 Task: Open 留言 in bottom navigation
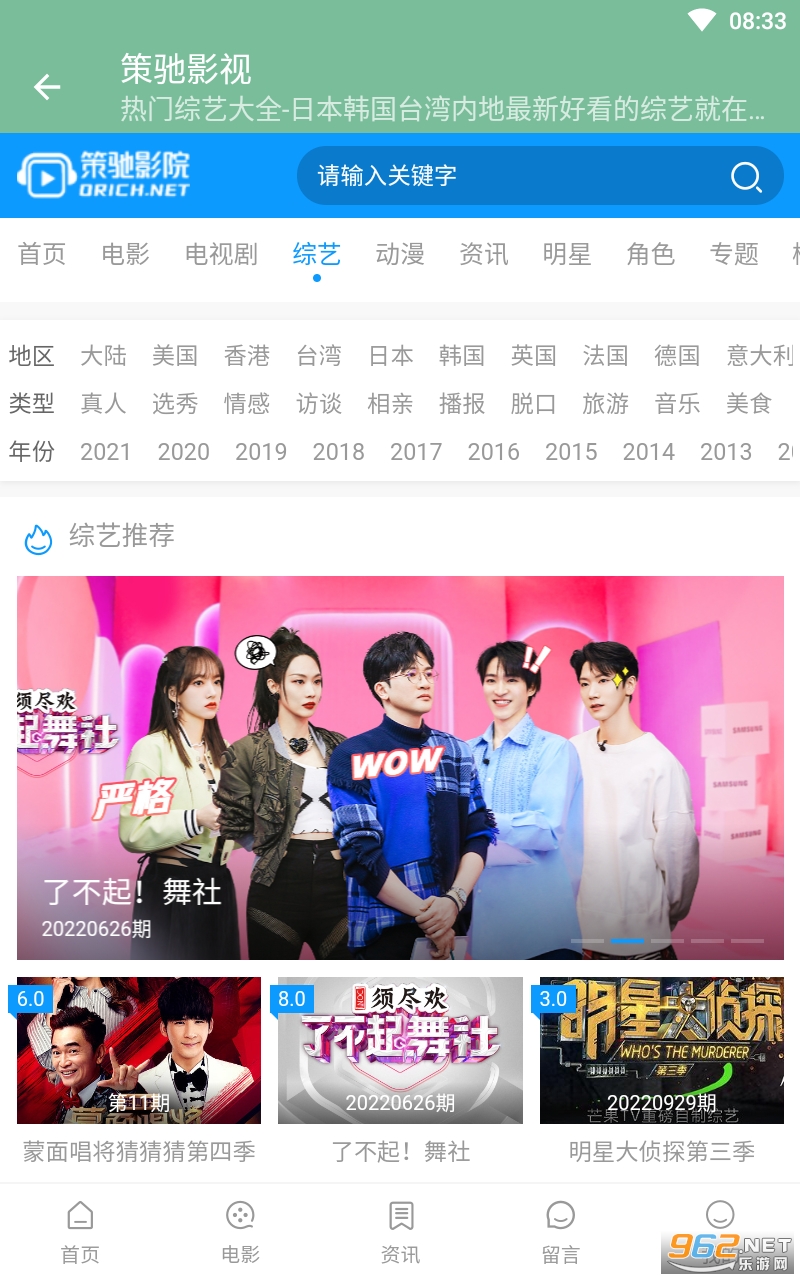coord(560,1232)
